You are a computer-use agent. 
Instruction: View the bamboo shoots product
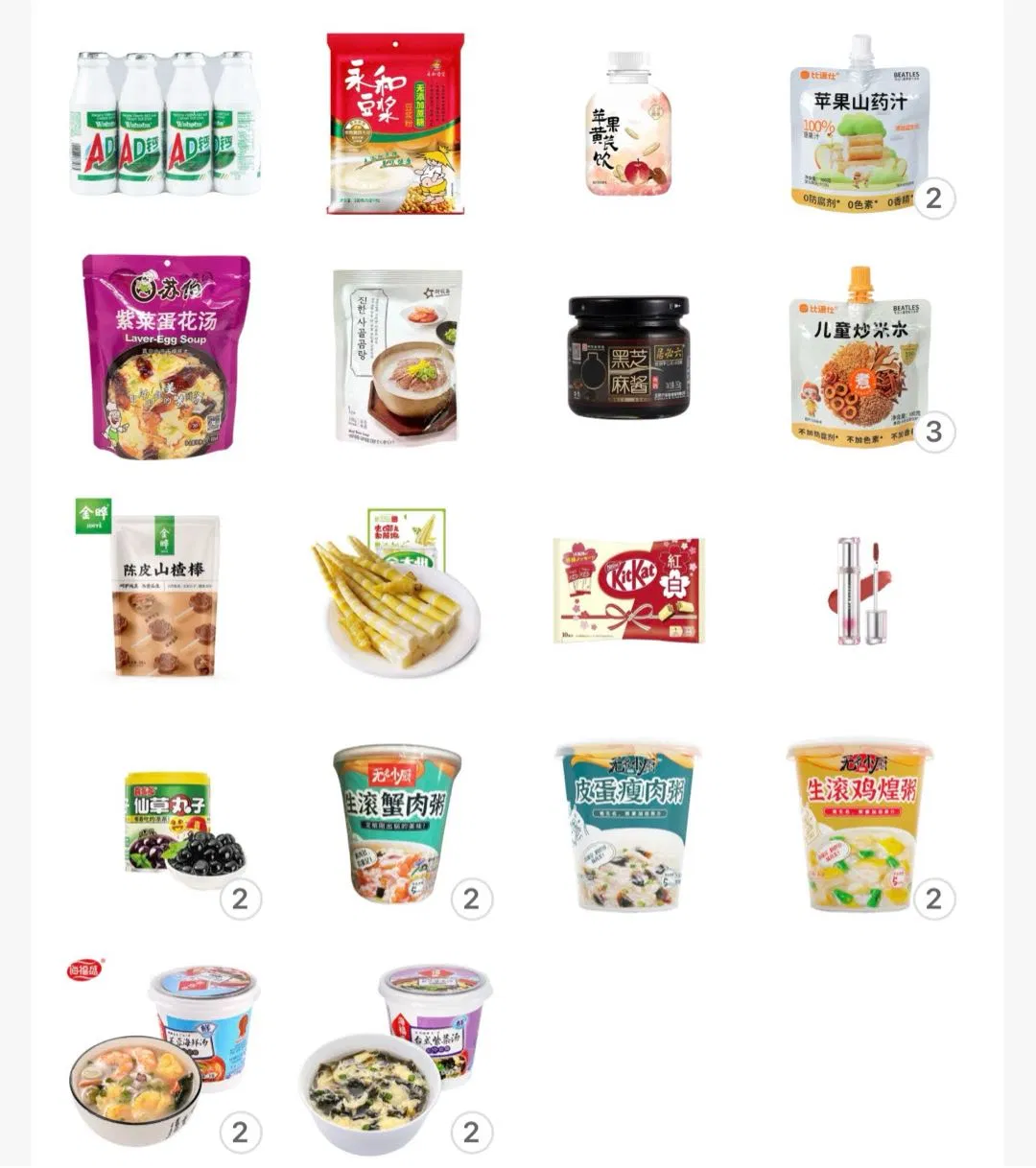395,591
